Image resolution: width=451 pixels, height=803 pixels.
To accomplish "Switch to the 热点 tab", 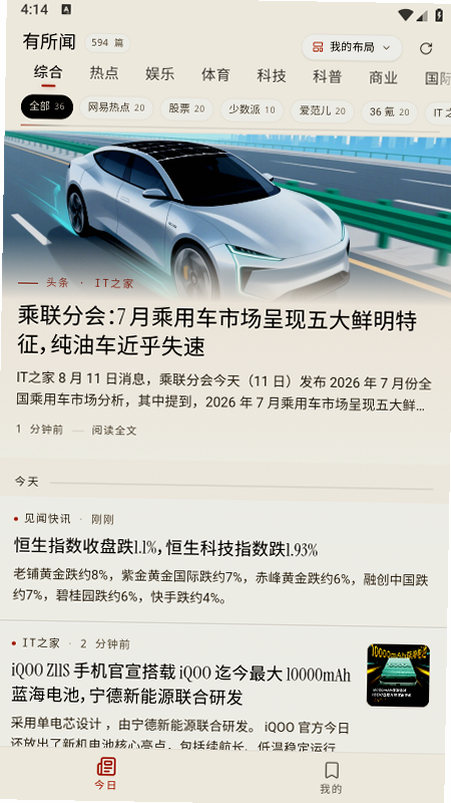I will click(x=104, y=73).
